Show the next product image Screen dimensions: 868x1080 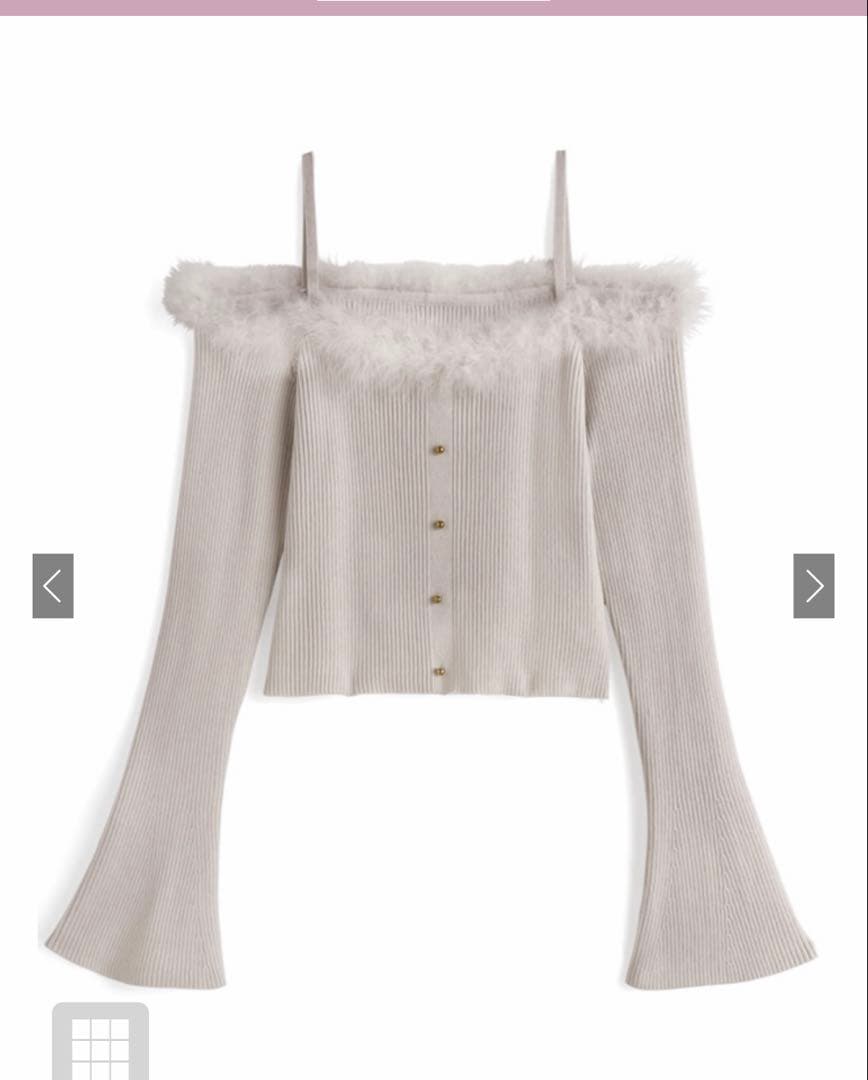814,585
